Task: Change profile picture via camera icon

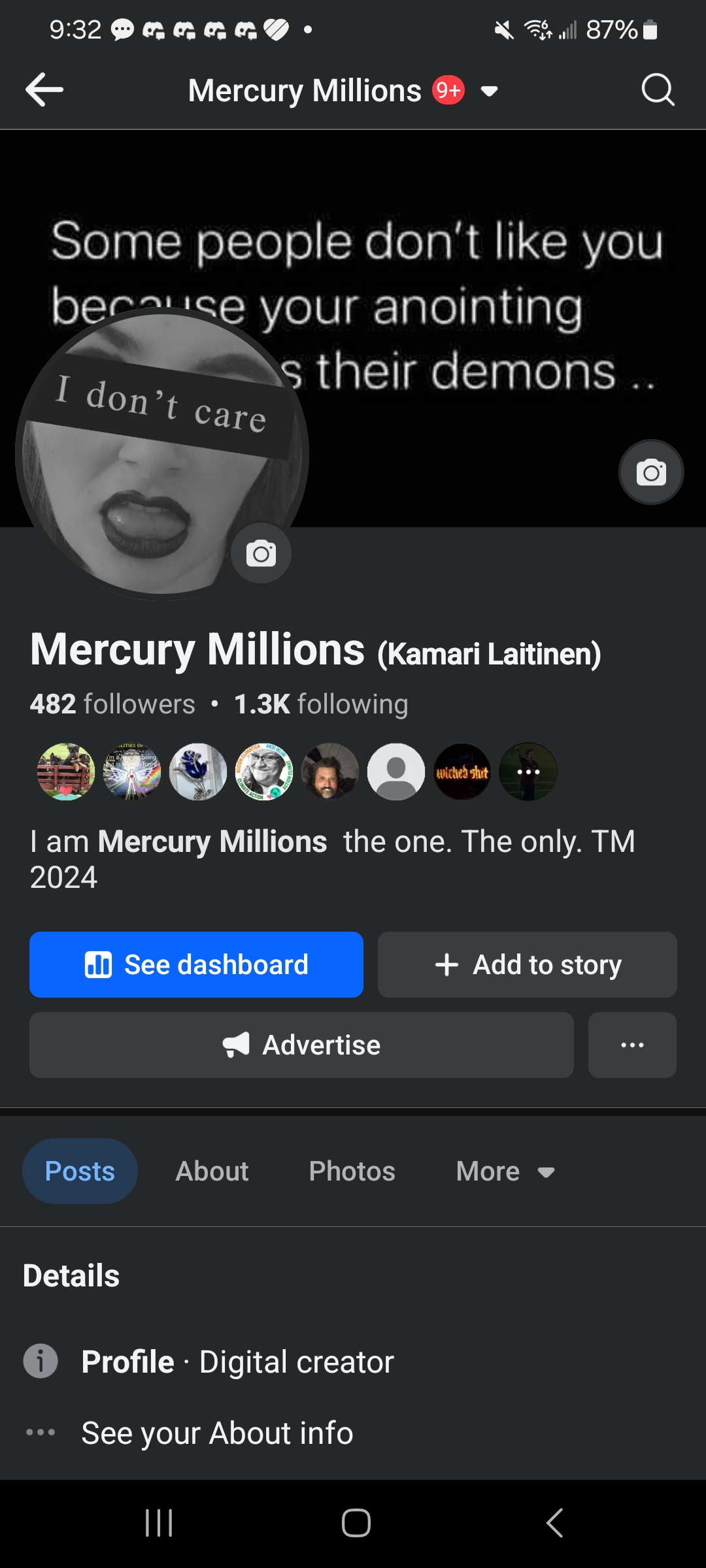Action: 261,554
